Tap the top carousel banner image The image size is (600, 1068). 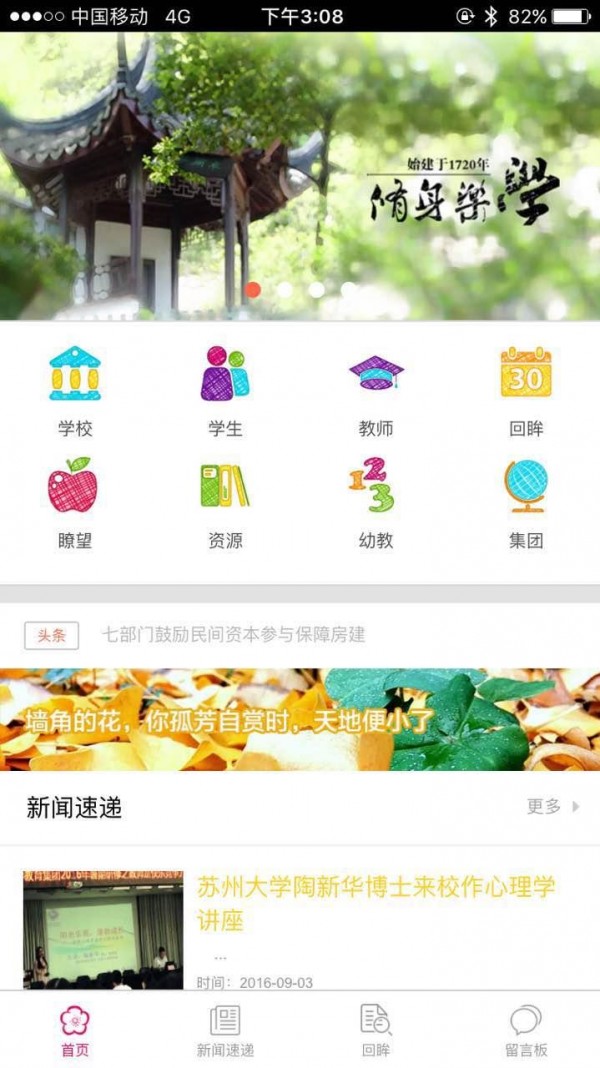coord(300,175)
